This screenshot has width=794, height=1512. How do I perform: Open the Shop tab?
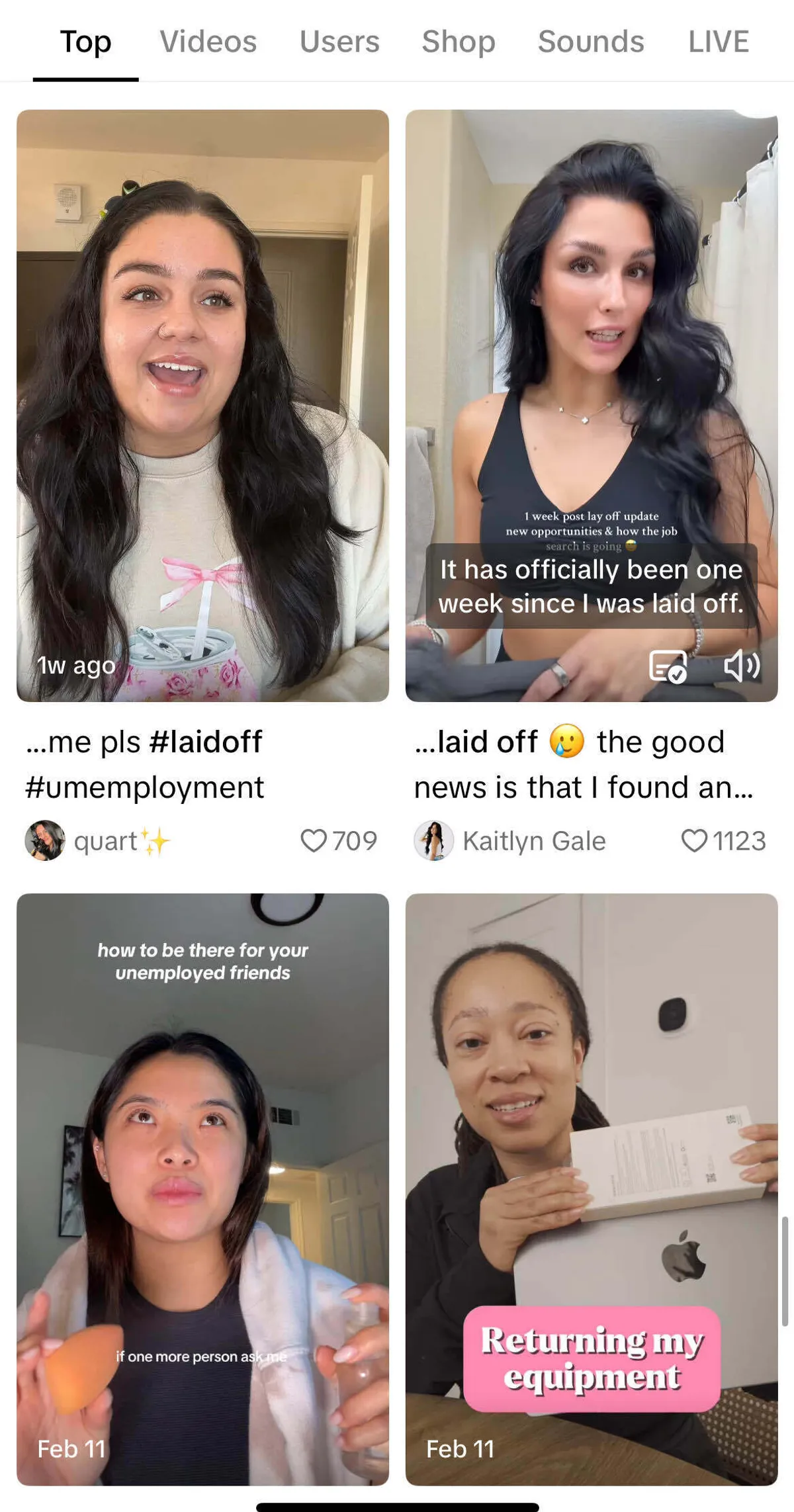(x=459, y=42)
